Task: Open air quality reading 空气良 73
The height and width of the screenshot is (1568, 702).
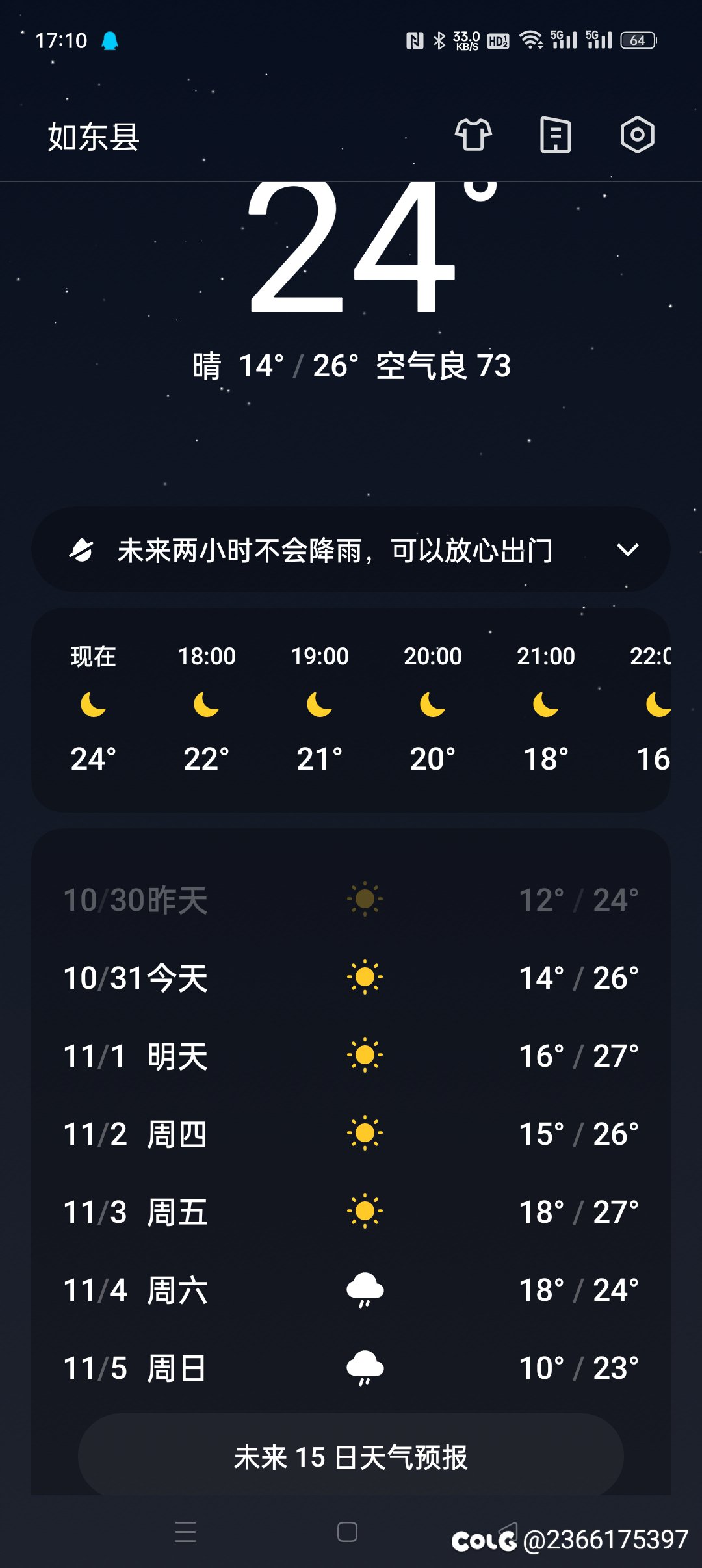Action: pyautogui.click(x=443, y=366)
